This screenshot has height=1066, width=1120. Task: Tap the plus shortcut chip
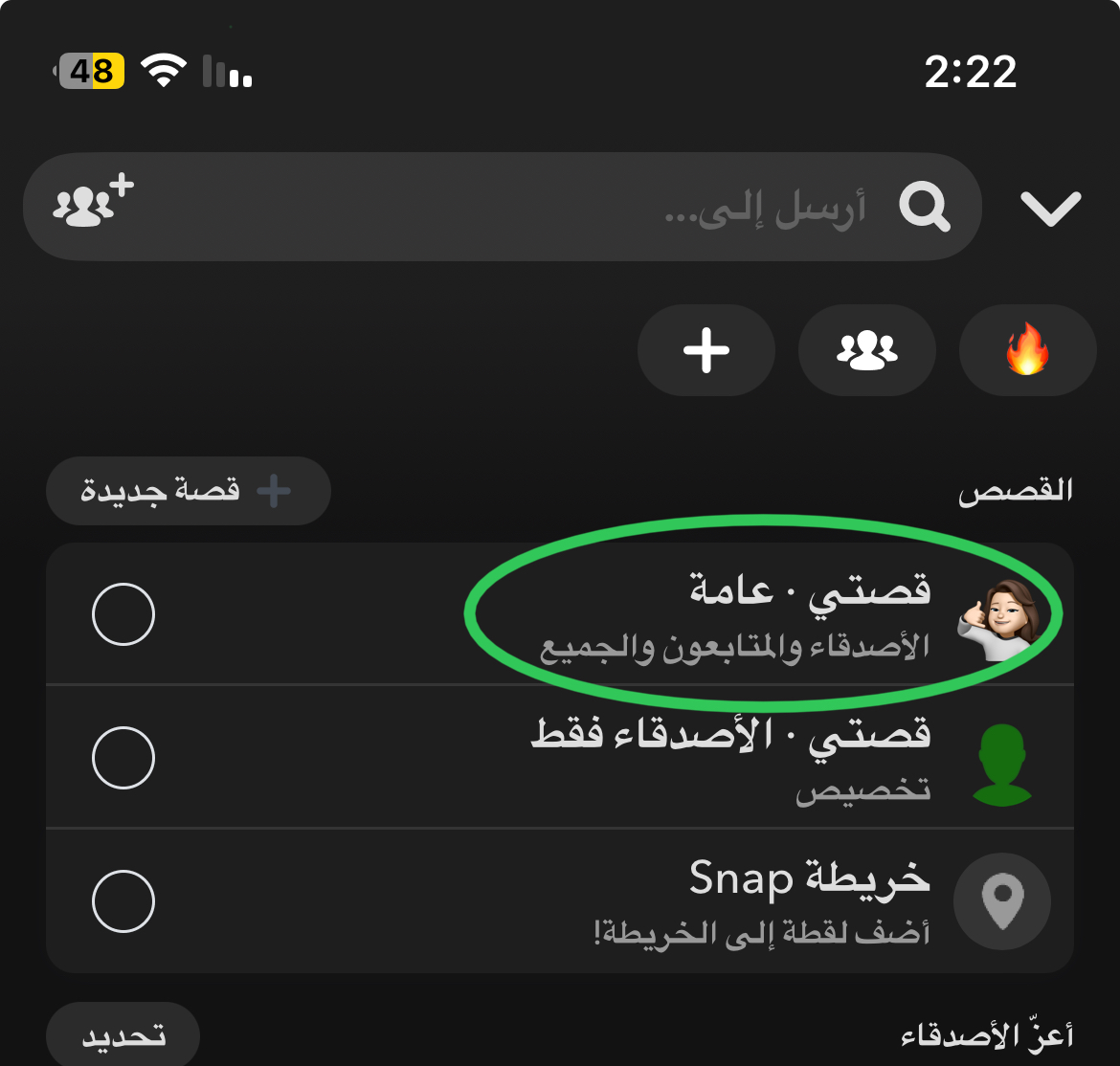coord(706,350)
